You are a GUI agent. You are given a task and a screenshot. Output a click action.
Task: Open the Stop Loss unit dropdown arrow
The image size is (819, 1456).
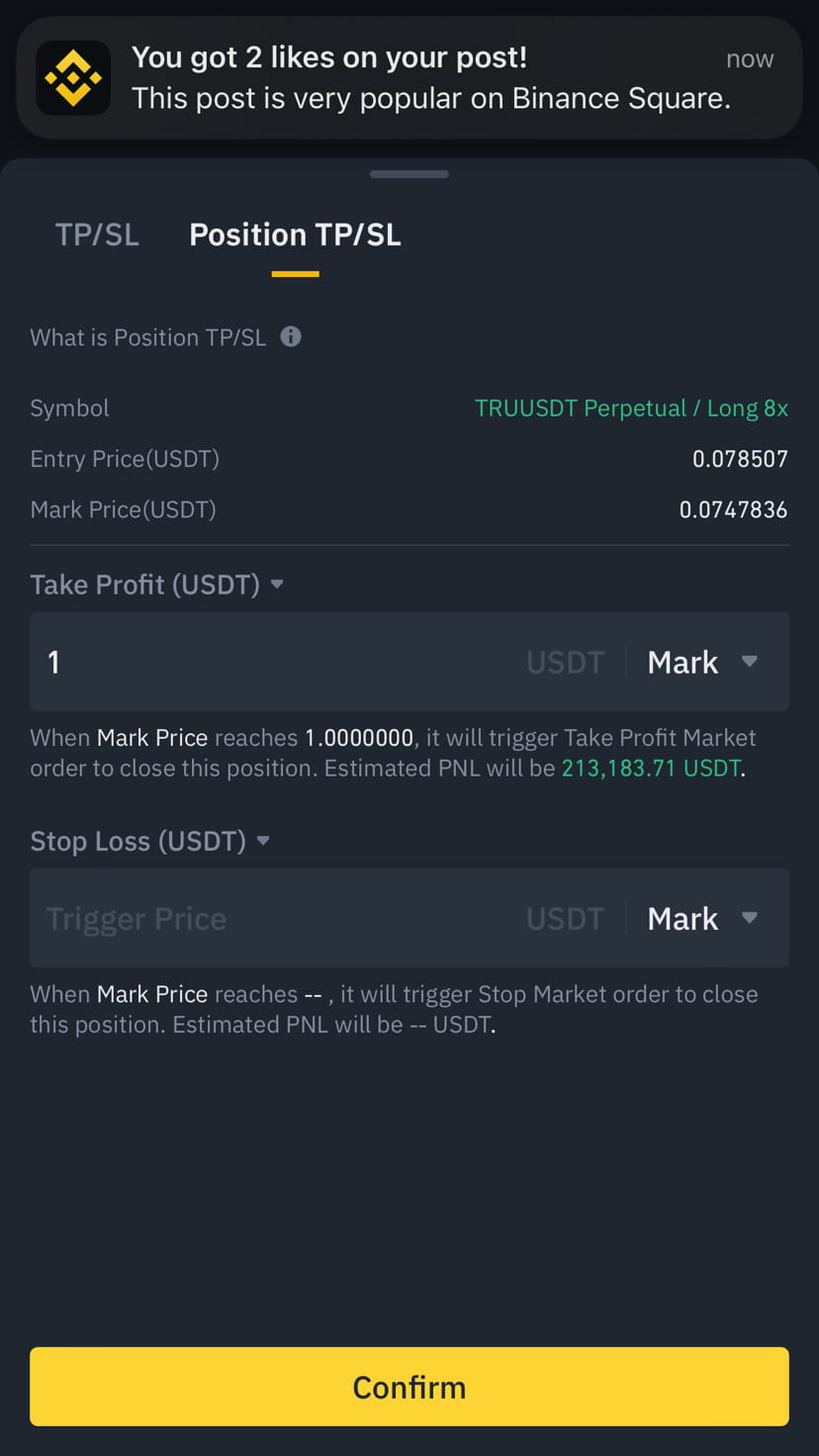pos(262,840)
